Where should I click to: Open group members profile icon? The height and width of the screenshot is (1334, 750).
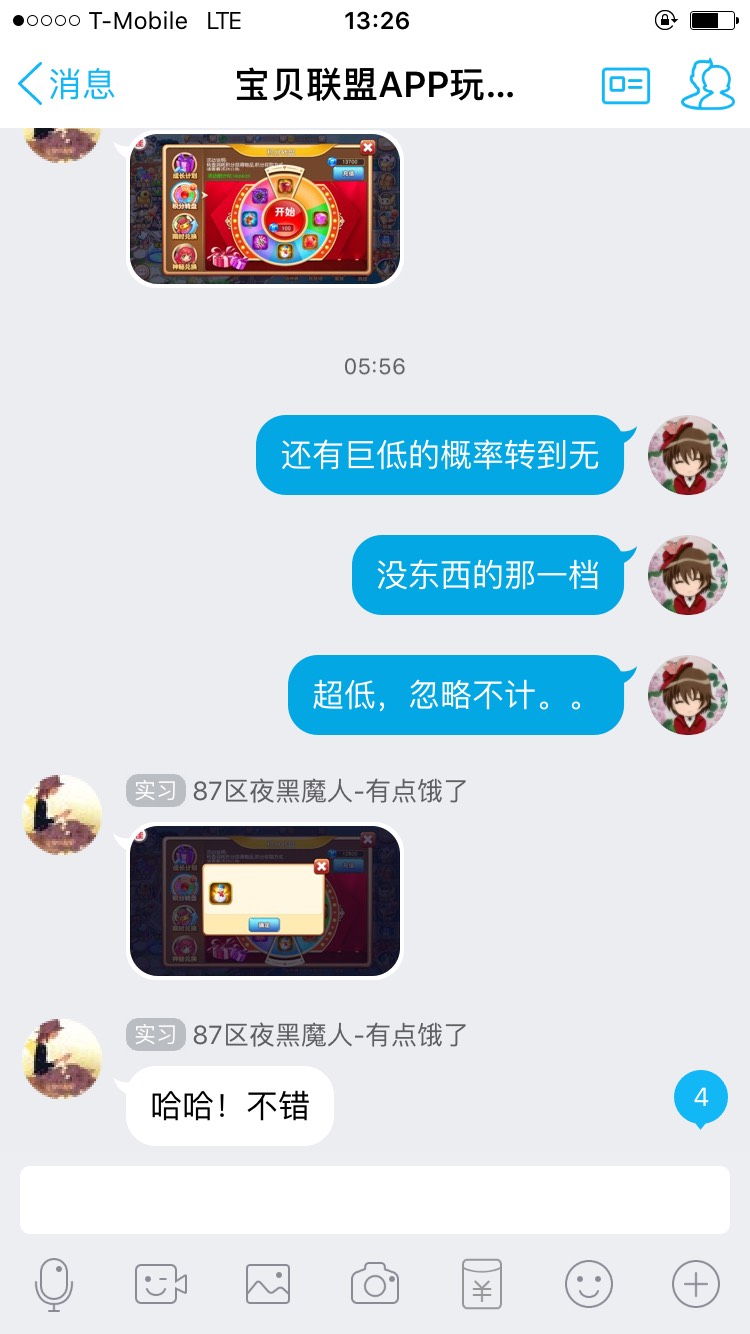click(x=707, y=84)
